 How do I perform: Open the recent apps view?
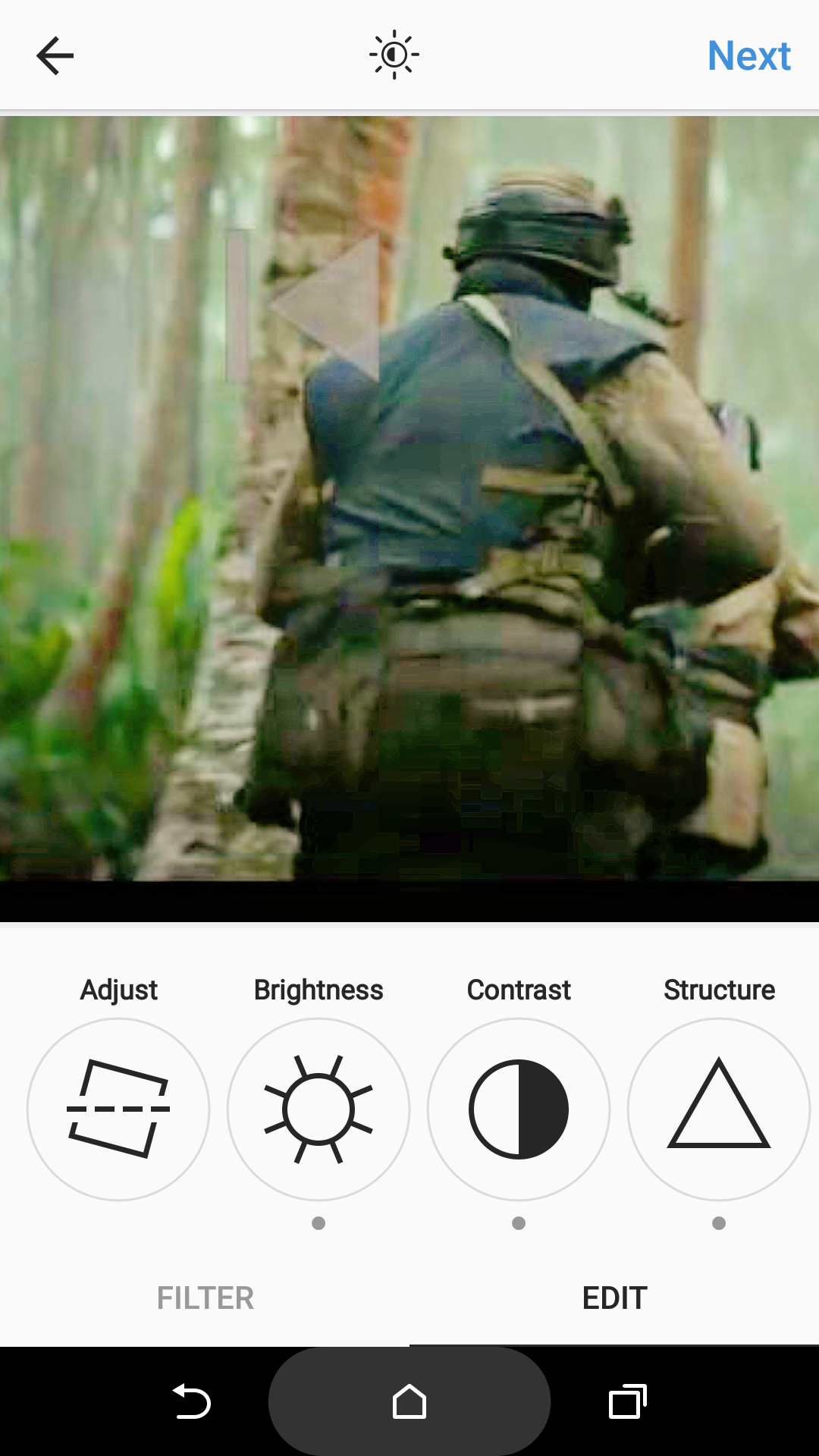628,1402
